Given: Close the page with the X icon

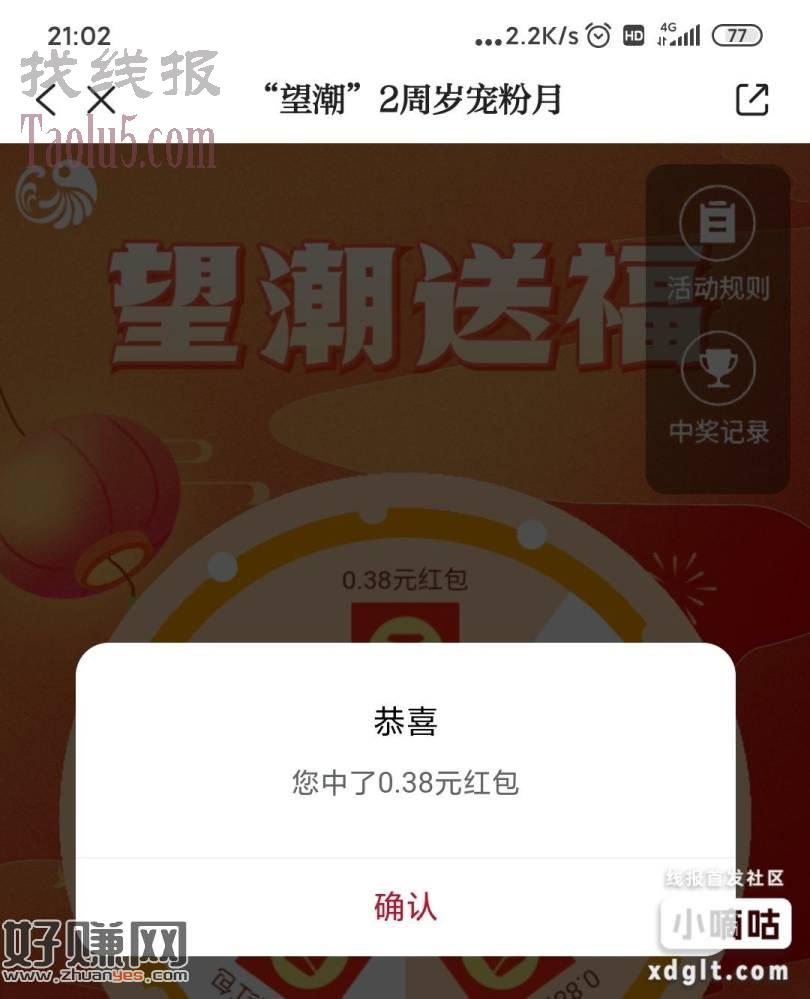Looking at the screenshot, I should [100, 100].
